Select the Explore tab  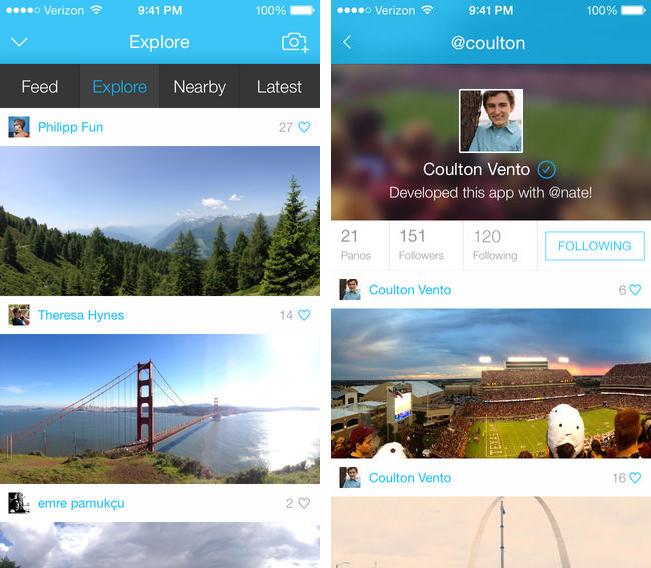point(120,87)
